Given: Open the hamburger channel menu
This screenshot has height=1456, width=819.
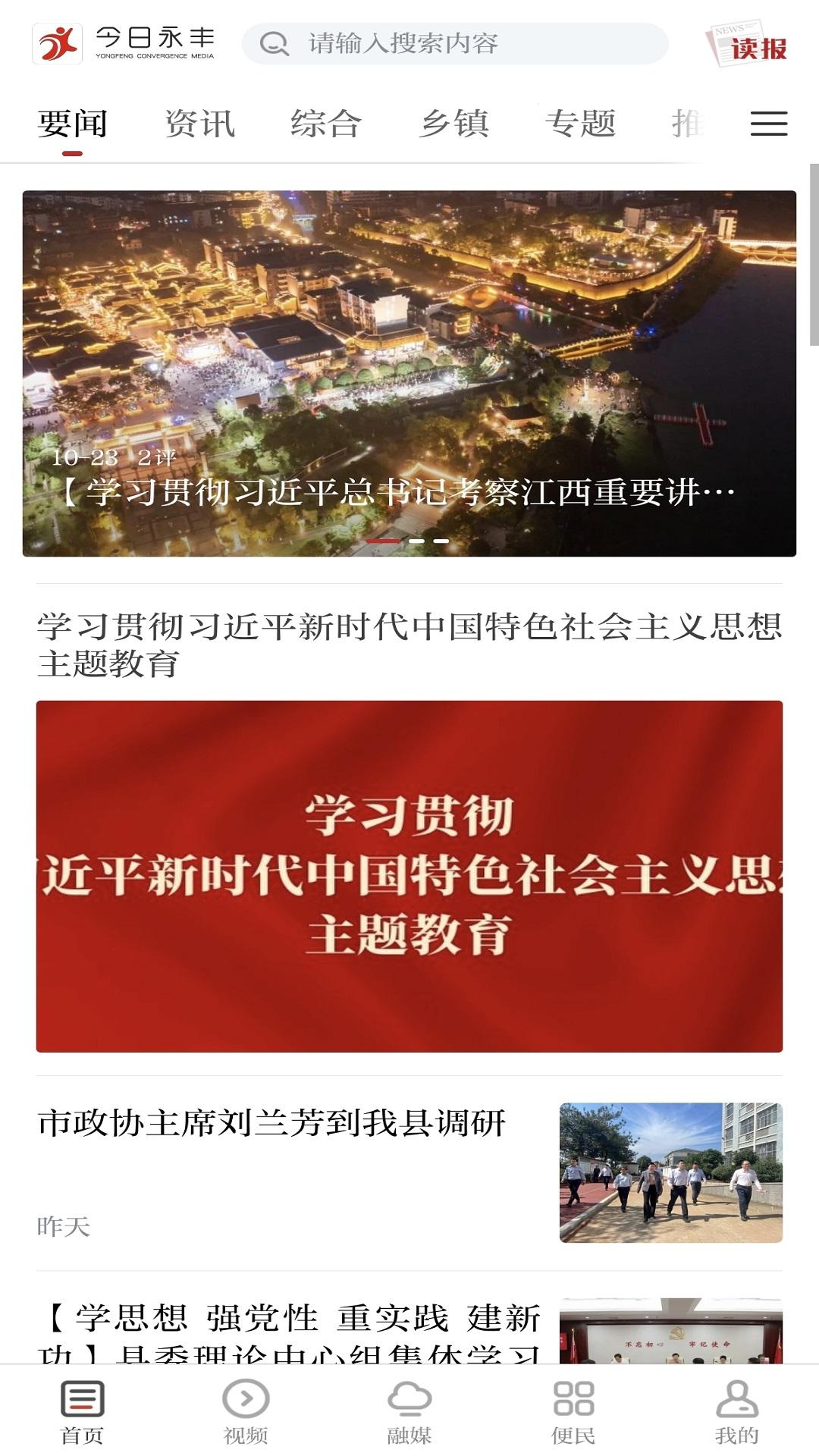Looking at the screenshot, I should pos(767,124).
